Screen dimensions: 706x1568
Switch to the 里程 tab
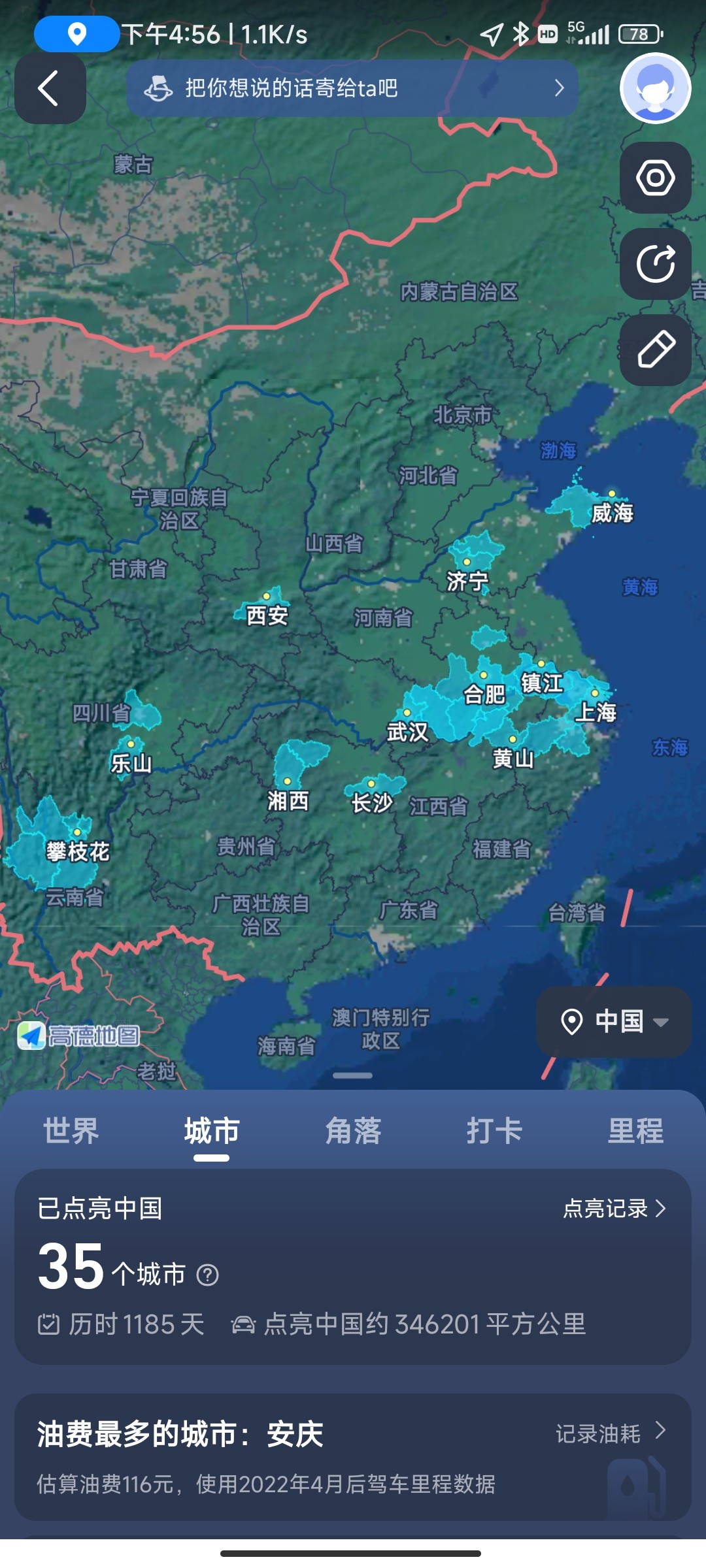[635, 1131]
